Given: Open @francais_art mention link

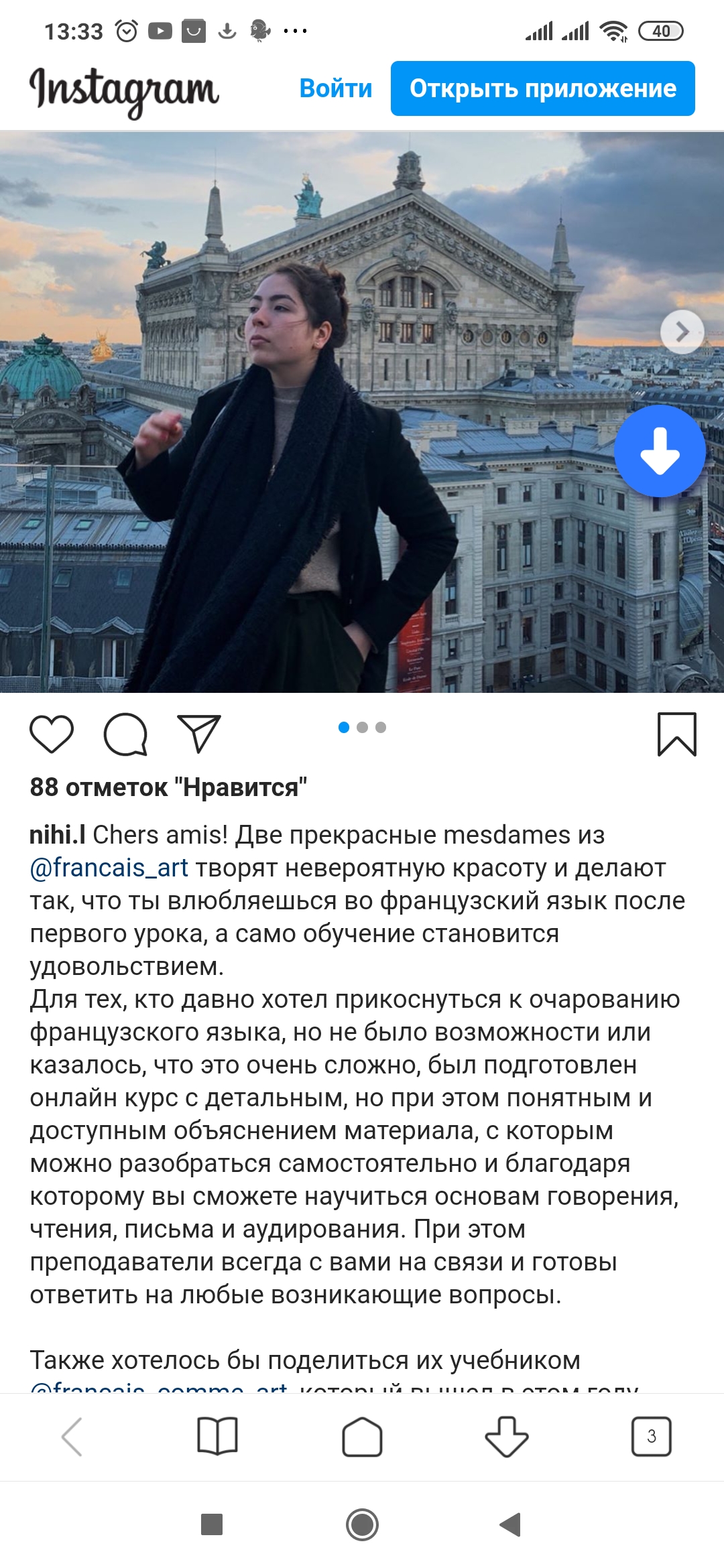Looking at the screenshot, I should coord(109,868).
